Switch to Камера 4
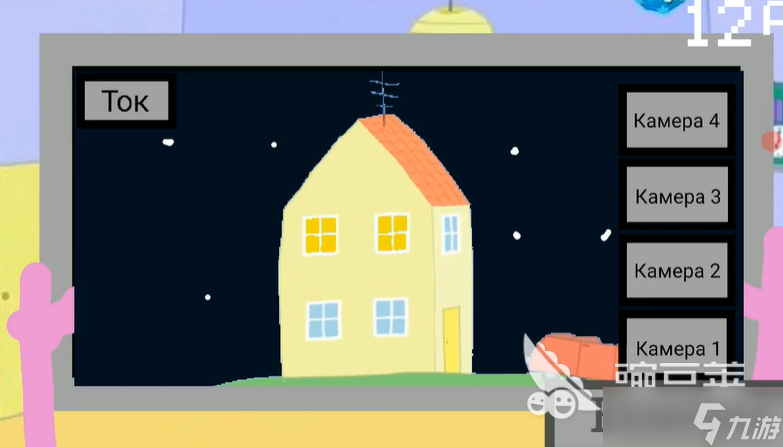Viewport: 783px width, 447px height. [x=676, y=121]
